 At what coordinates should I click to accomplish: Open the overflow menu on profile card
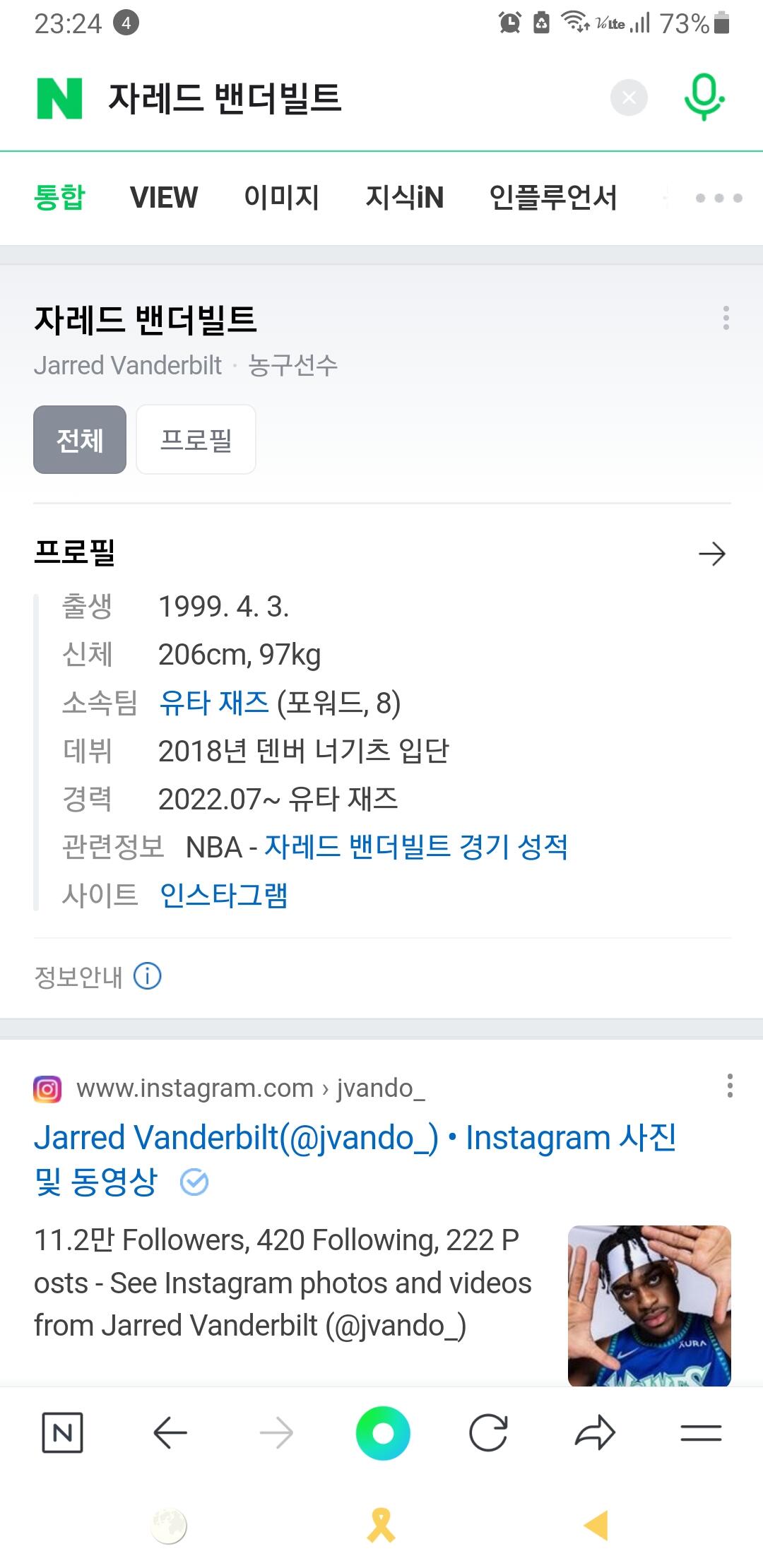(726, 319)
